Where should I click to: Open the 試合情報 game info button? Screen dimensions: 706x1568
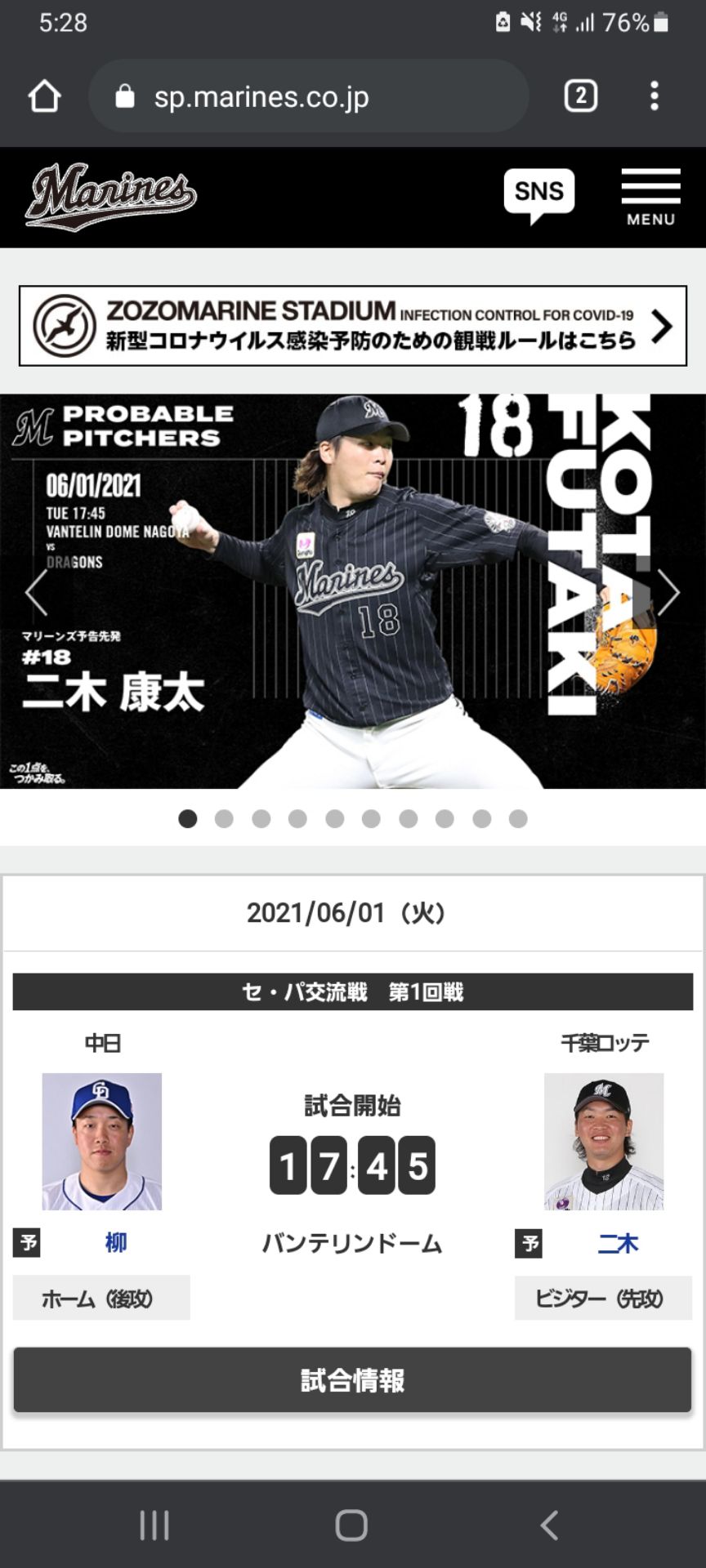click(353, 1380)
